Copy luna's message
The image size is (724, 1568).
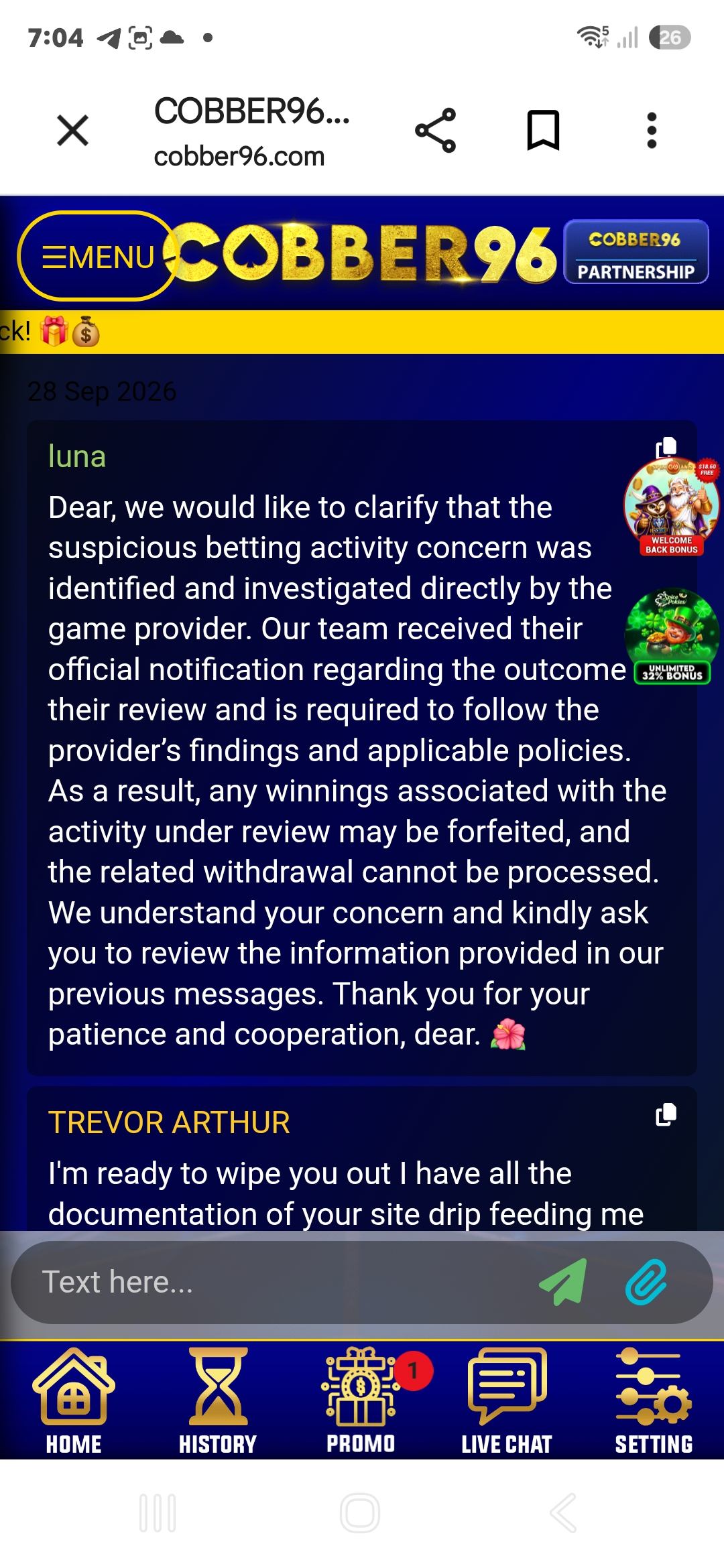pos(666,448)
